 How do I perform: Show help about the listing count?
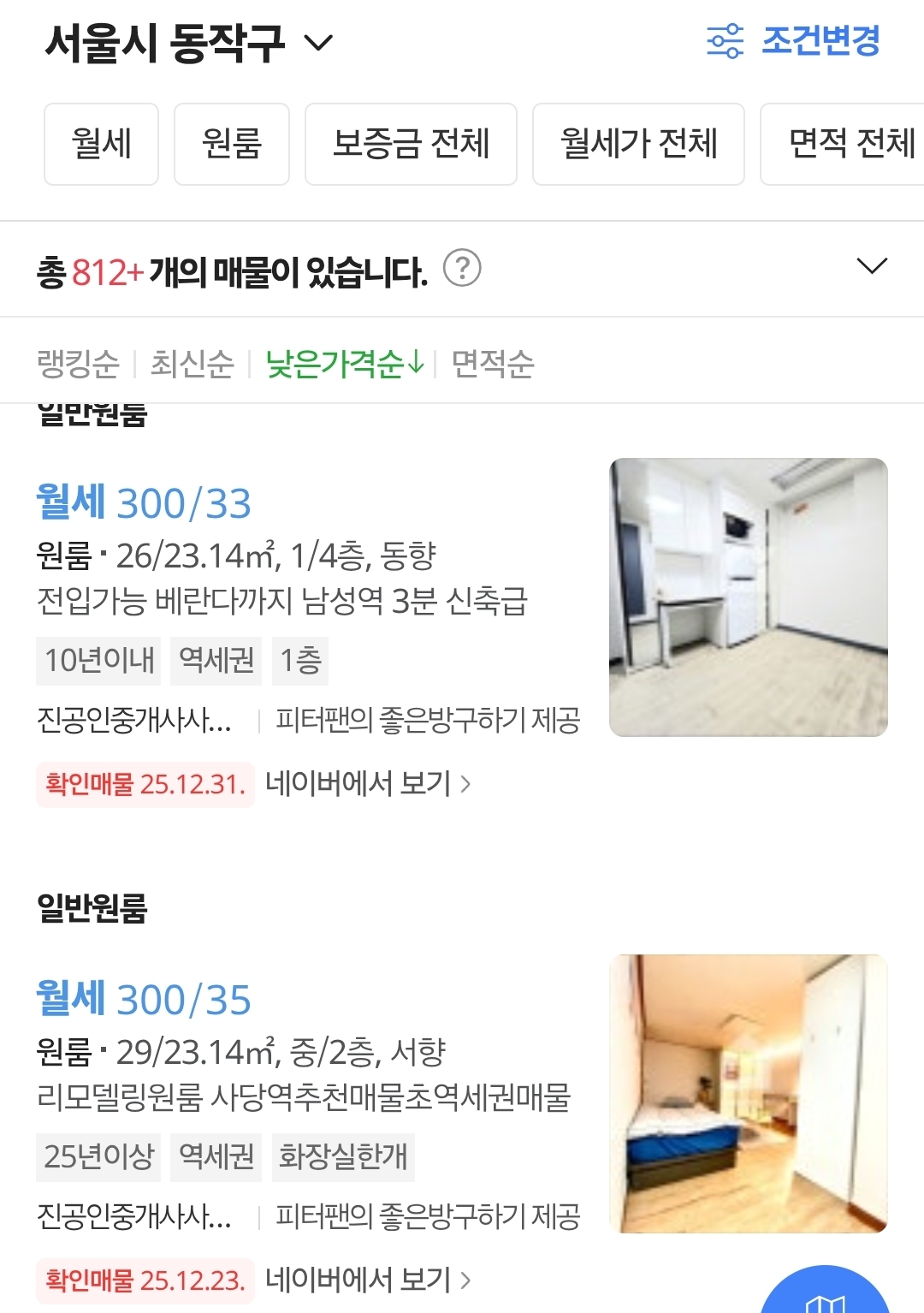[x=462, y=269]
